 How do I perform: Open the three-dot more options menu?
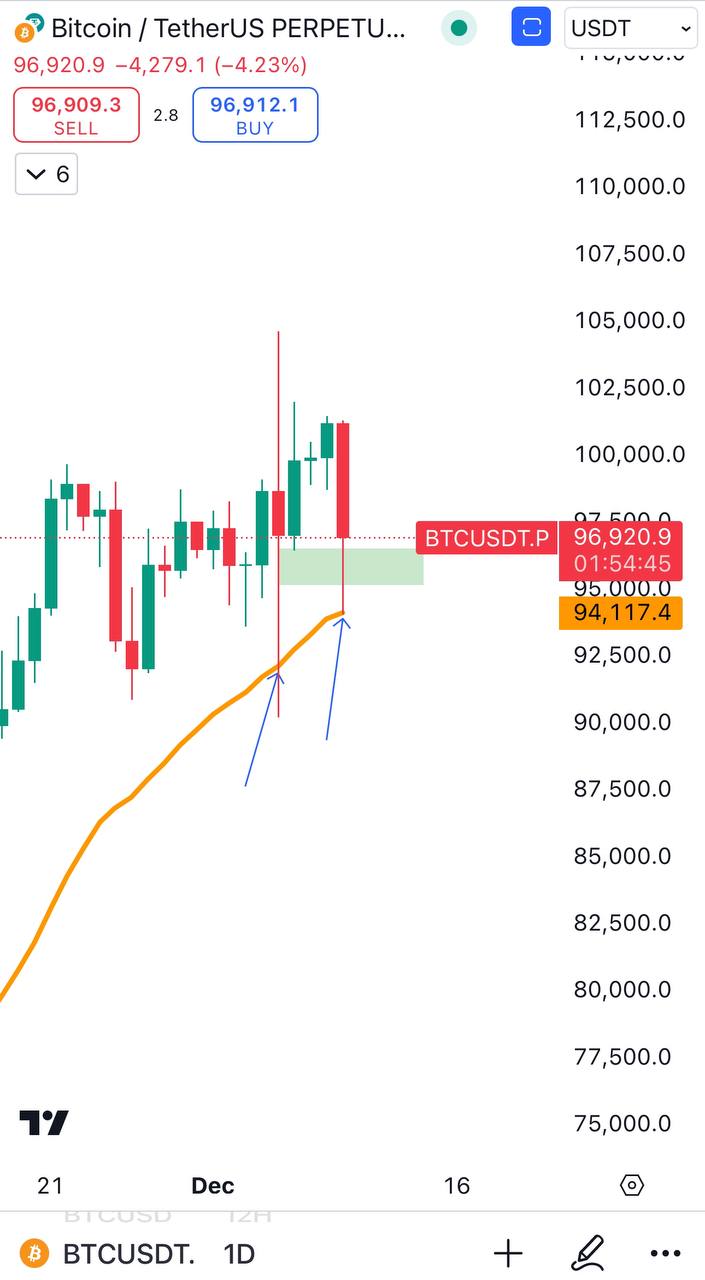pos(666,1253)
